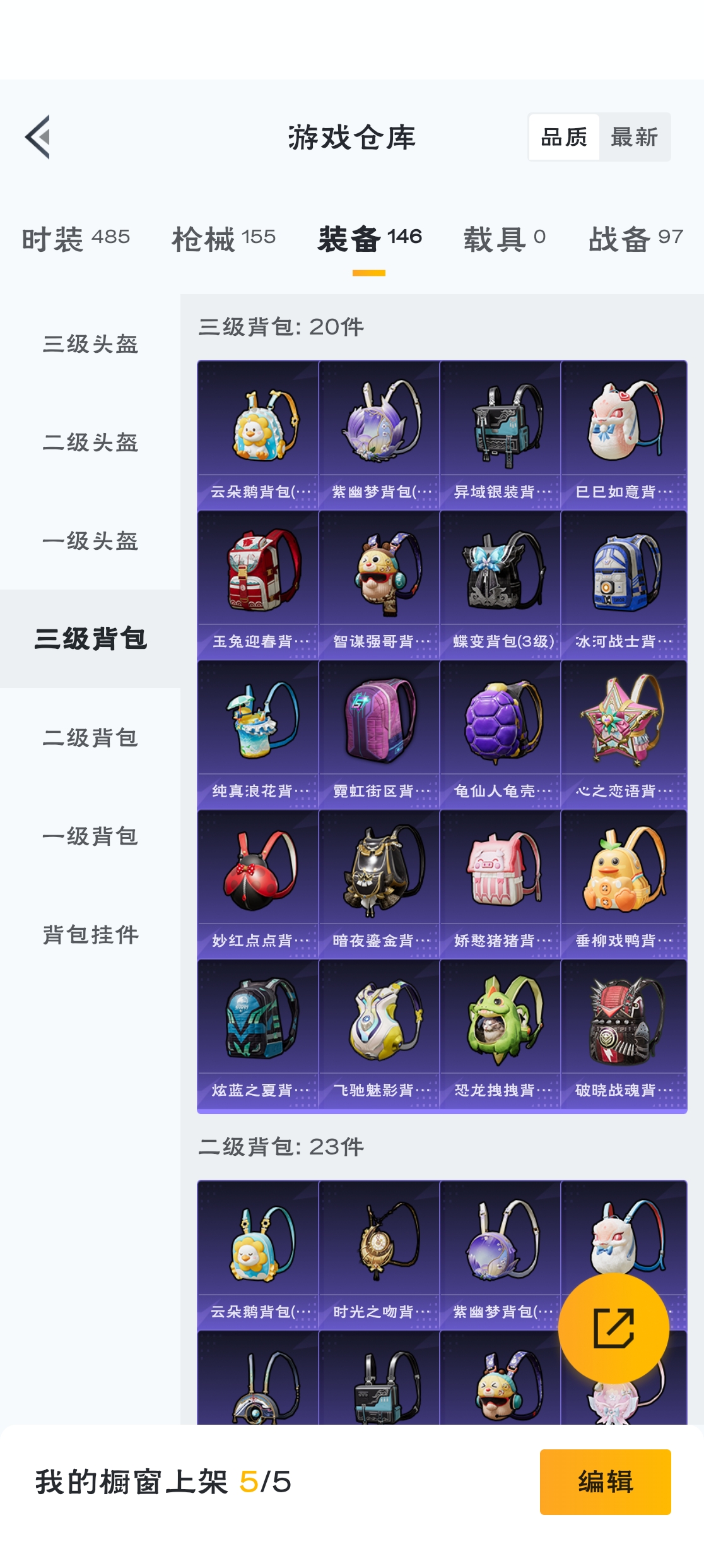Switch to the 时装 tab
This screenshot has width=704, height=1568.
[x=76, y=239]
